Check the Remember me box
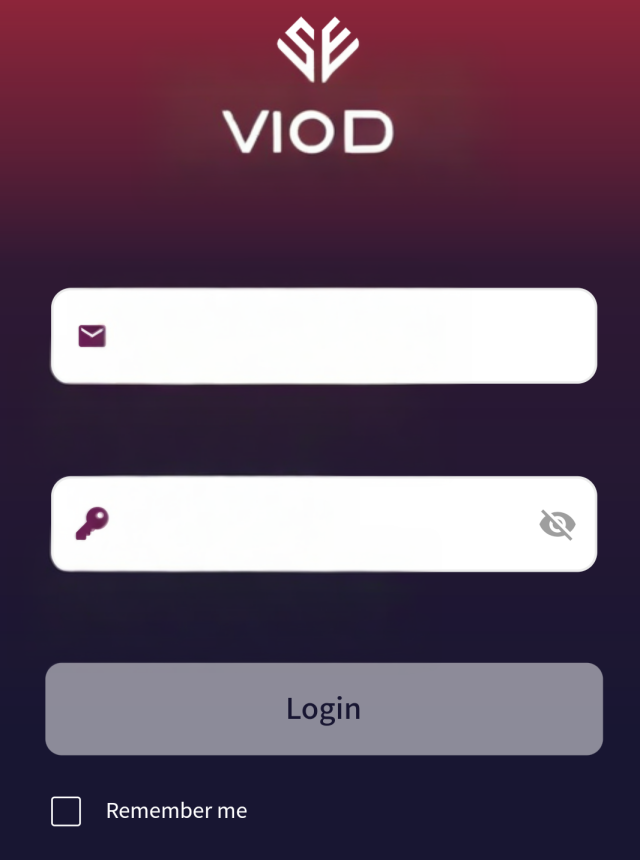Image resolution: width=640 pixels, height=860 pixels. 66,811
